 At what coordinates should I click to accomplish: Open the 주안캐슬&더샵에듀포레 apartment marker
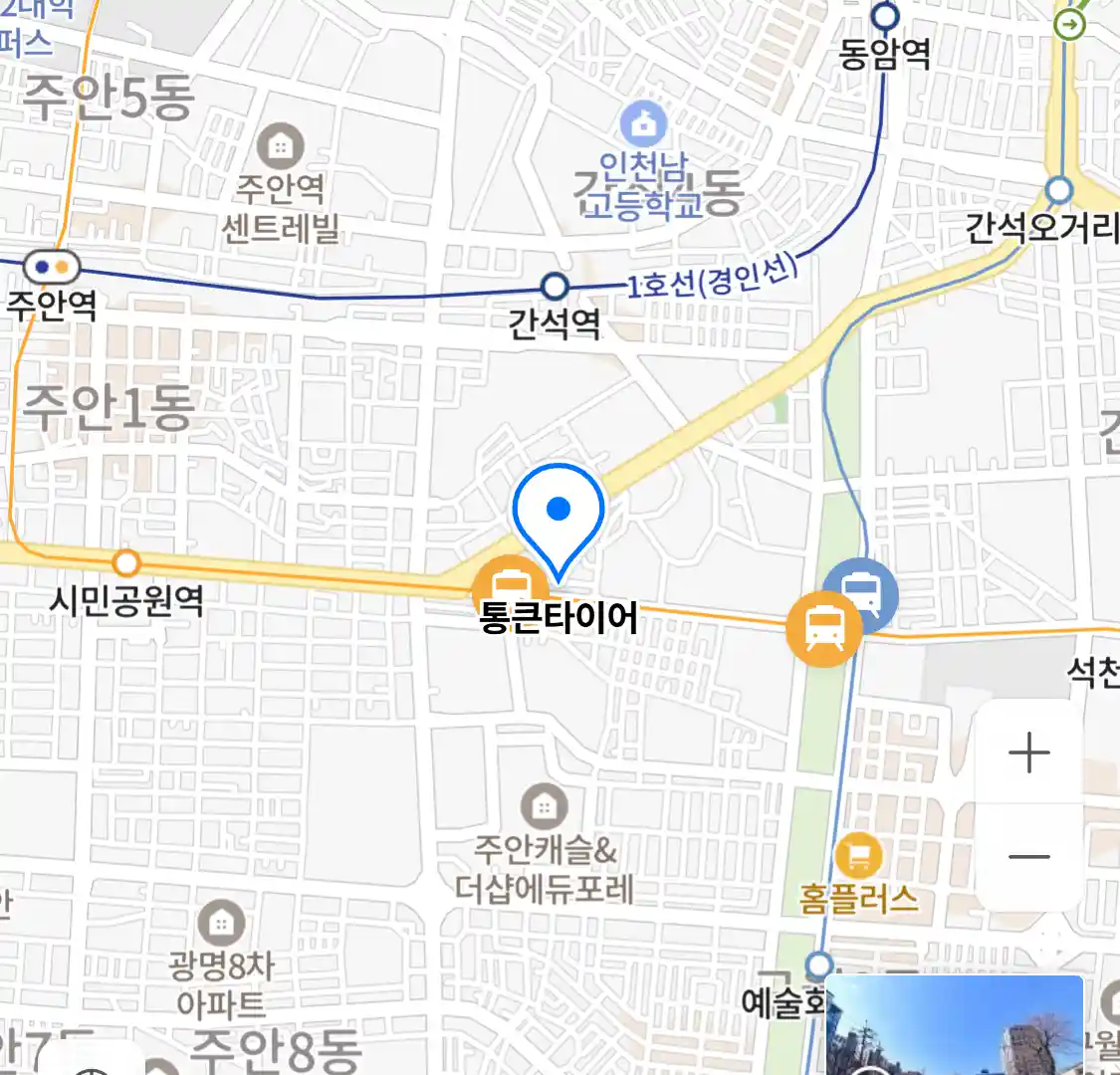544,806
